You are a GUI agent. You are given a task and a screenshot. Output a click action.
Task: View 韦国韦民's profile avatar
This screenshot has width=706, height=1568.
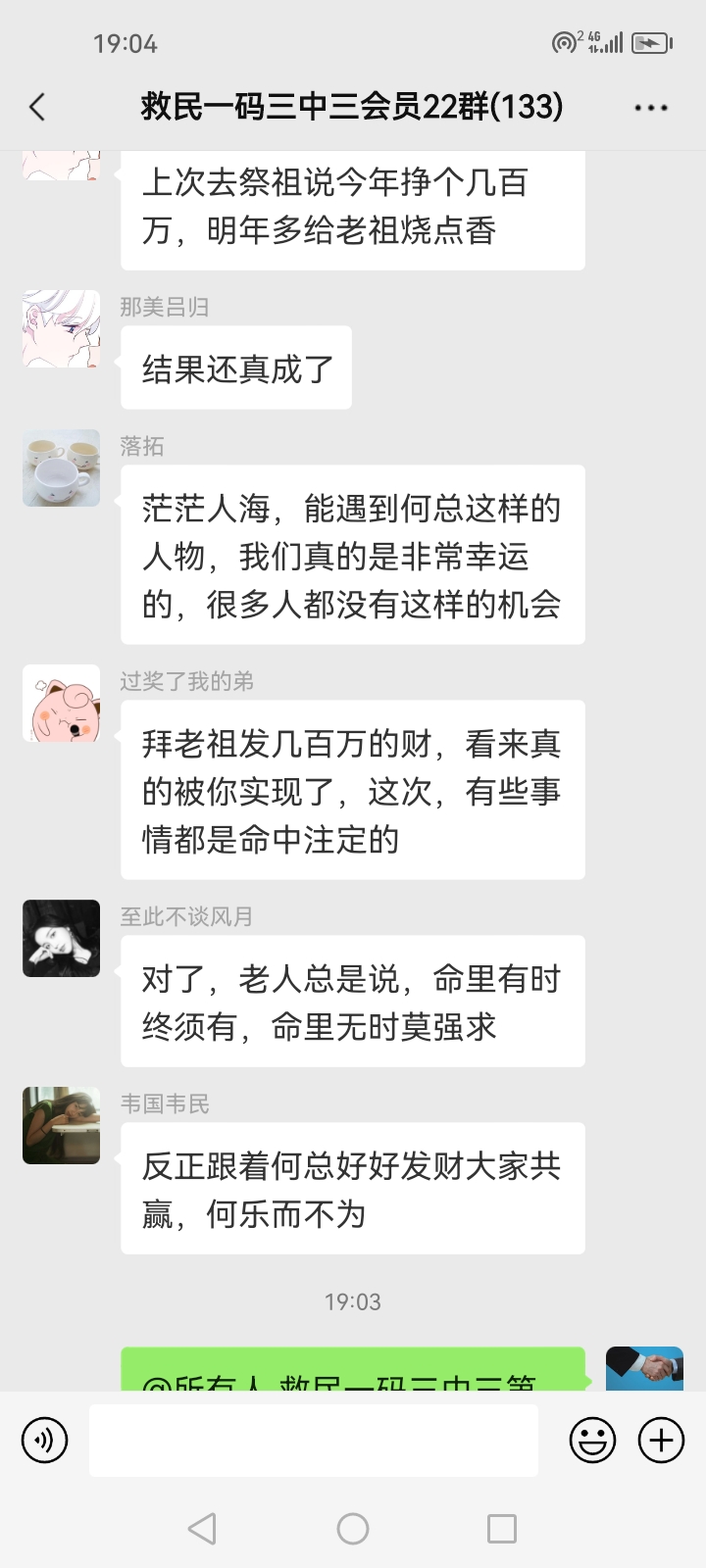coord(62,1125)
